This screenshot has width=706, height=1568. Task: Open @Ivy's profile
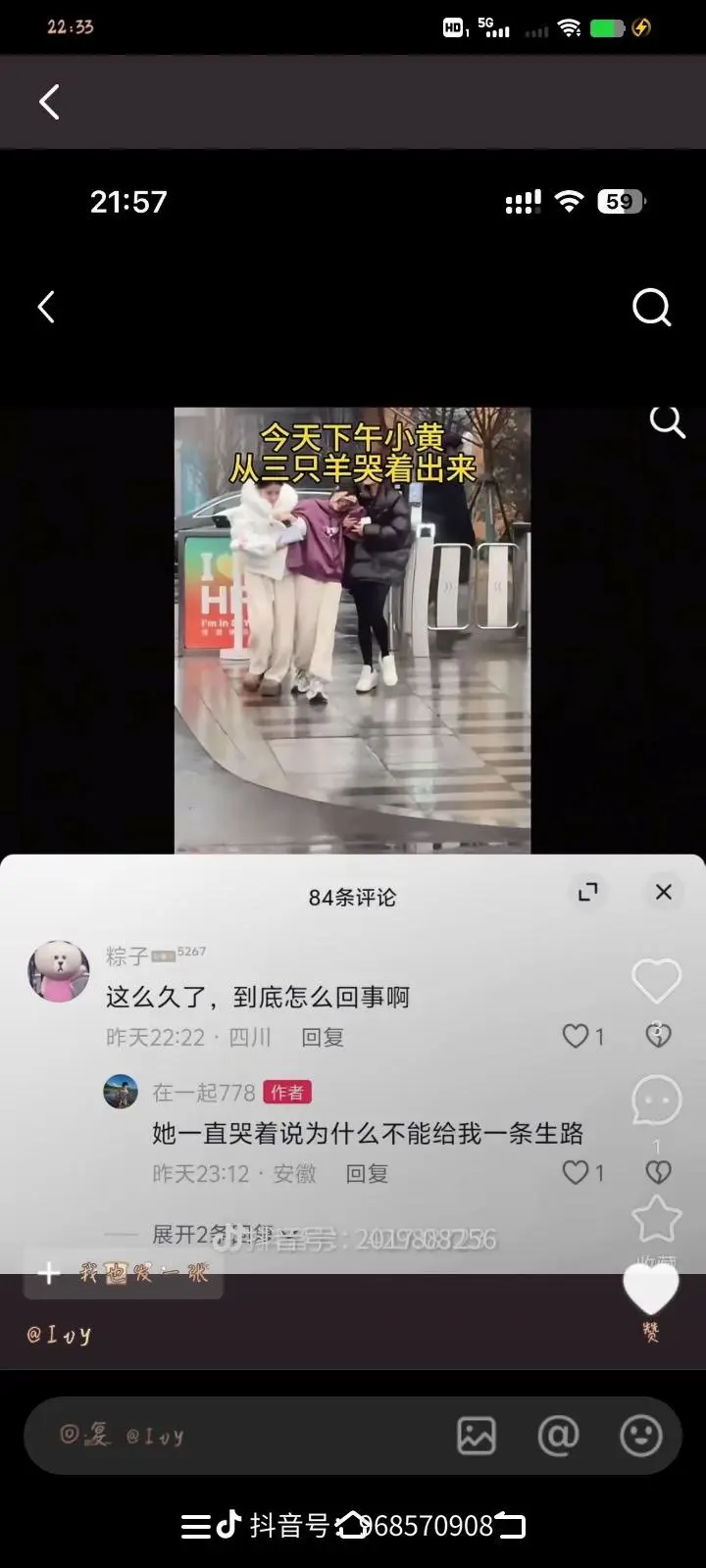coord(59,1335)
